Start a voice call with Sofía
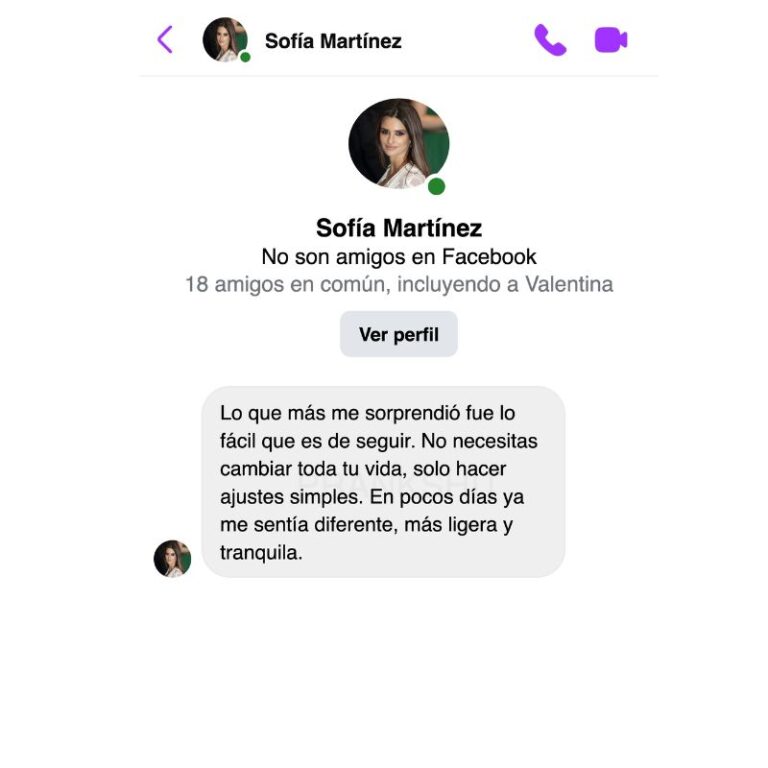Screen dimensions: 768x768 549,40
